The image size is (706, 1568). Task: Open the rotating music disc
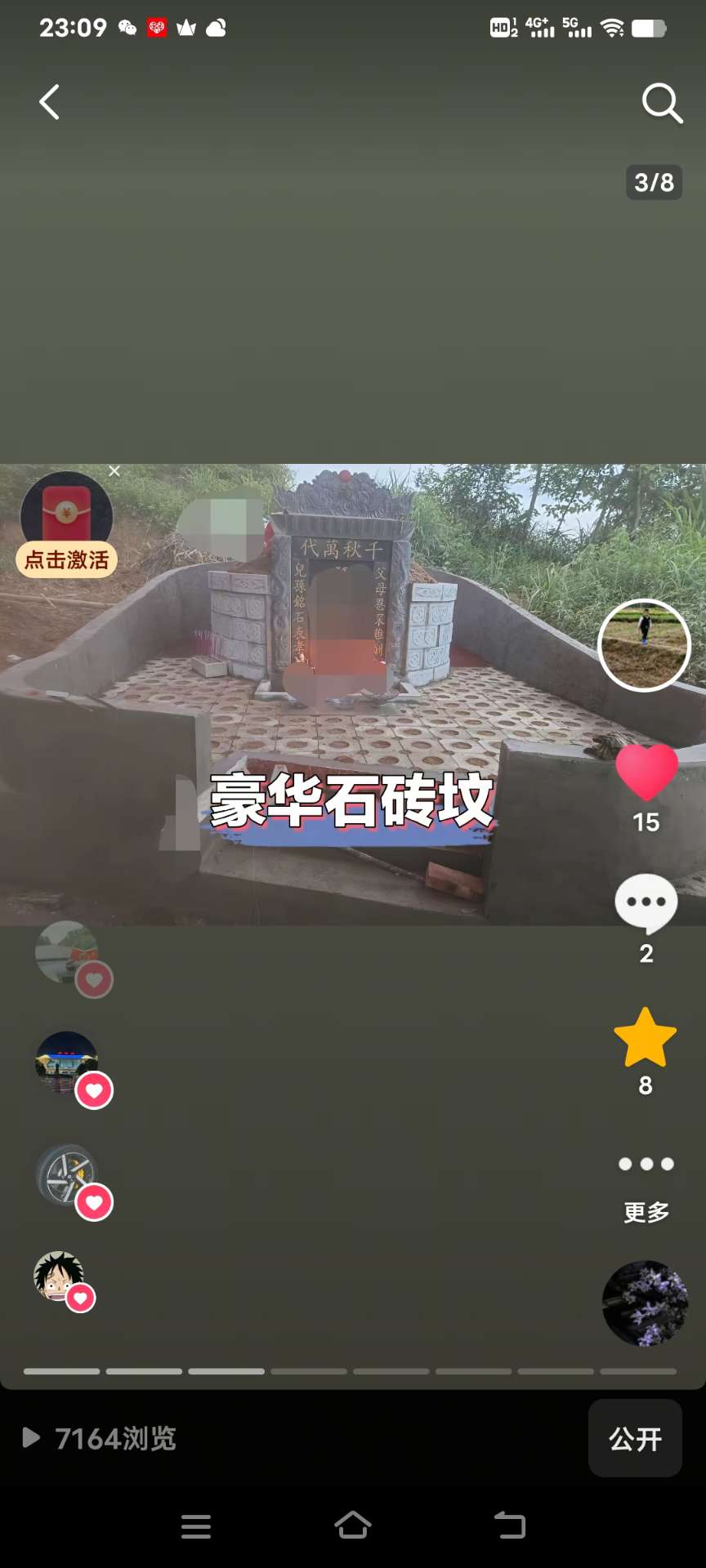(645, 1303)
